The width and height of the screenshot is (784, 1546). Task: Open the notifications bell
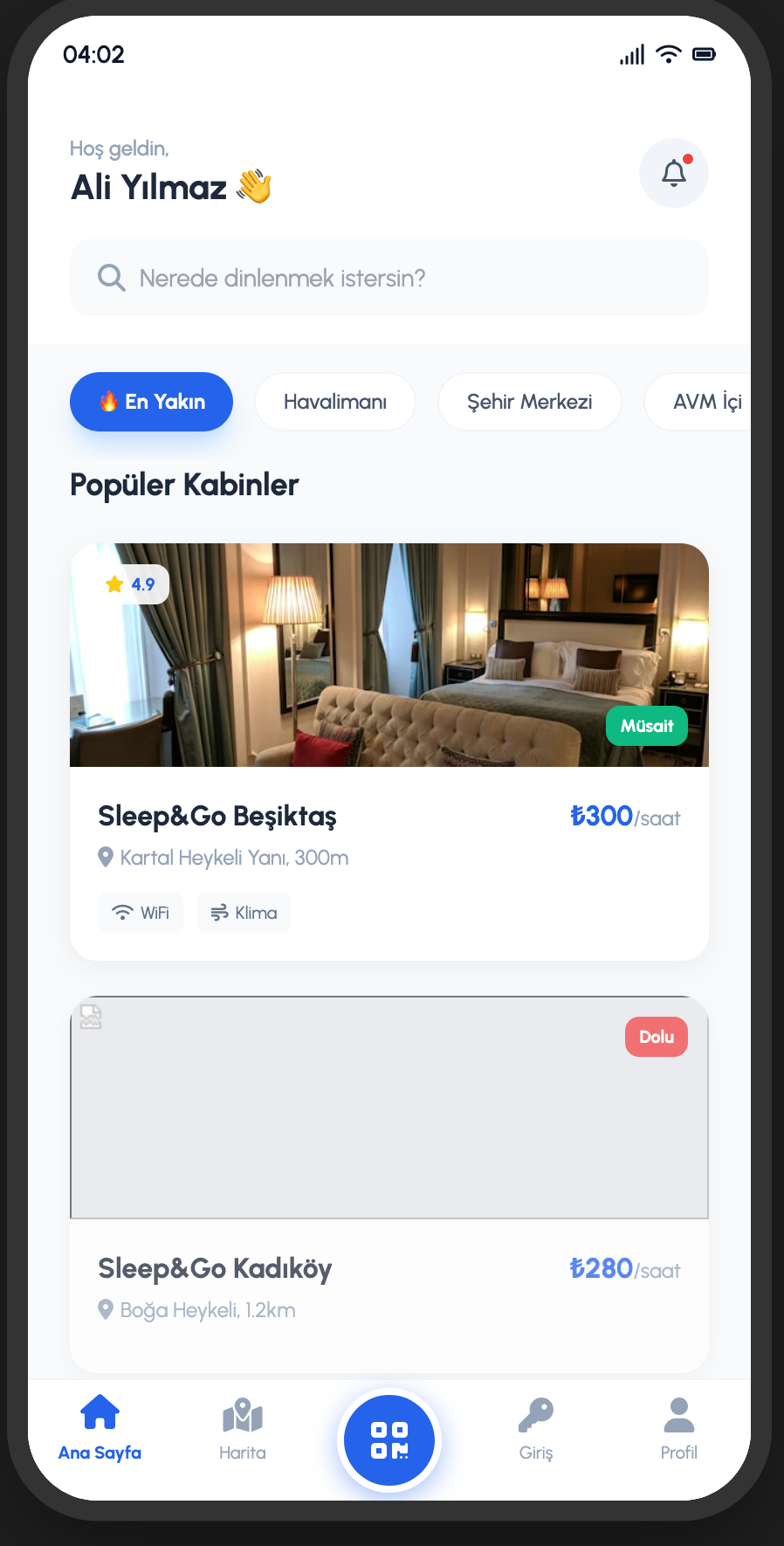[673, 173]
